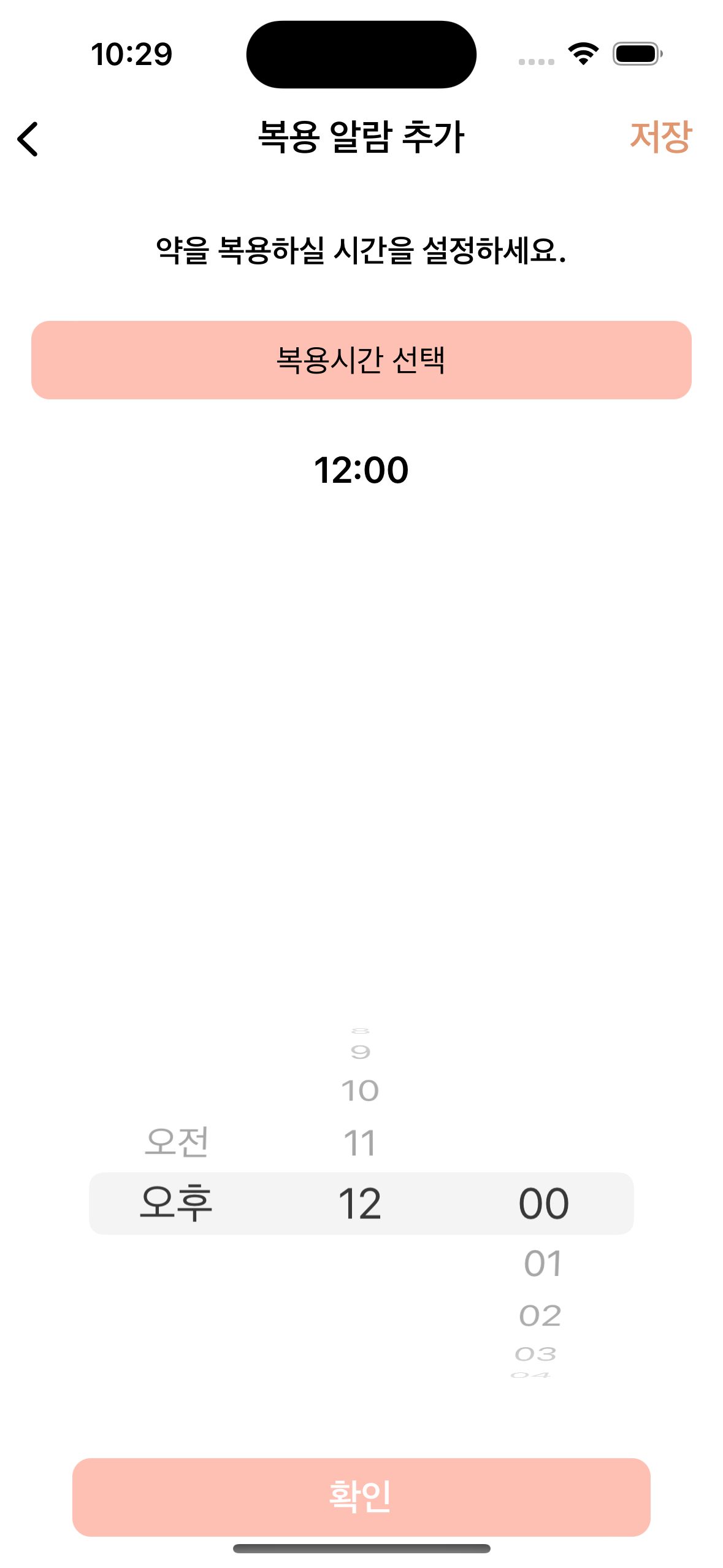Pick hour 11 in the picker wheel
The height and width of the screenshot is (1568, 723).
(360, 1143)
